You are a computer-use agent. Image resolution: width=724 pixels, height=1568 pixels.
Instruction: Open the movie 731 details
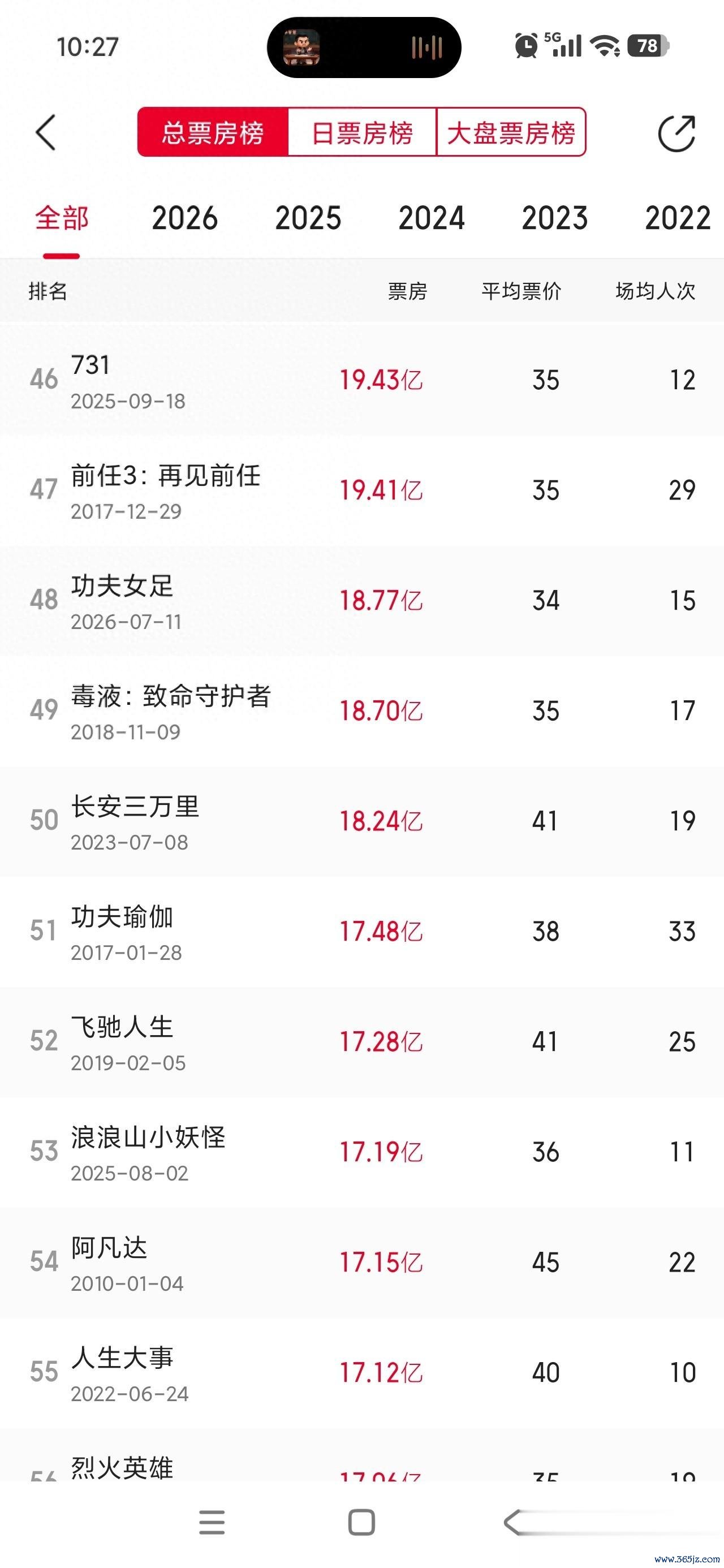coord(361,380)
